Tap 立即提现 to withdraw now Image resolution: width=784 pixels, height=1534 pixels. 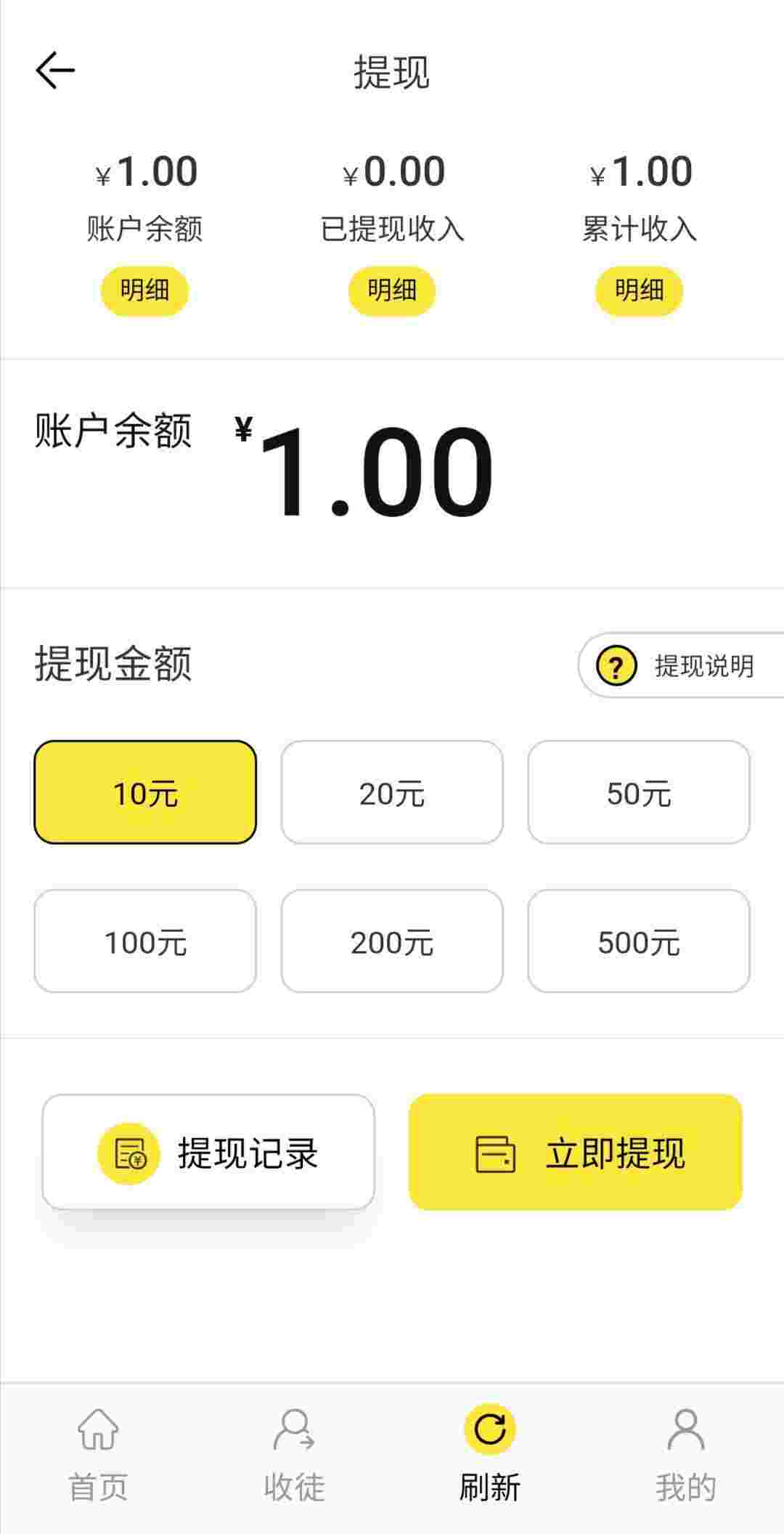pos(576,1153)
